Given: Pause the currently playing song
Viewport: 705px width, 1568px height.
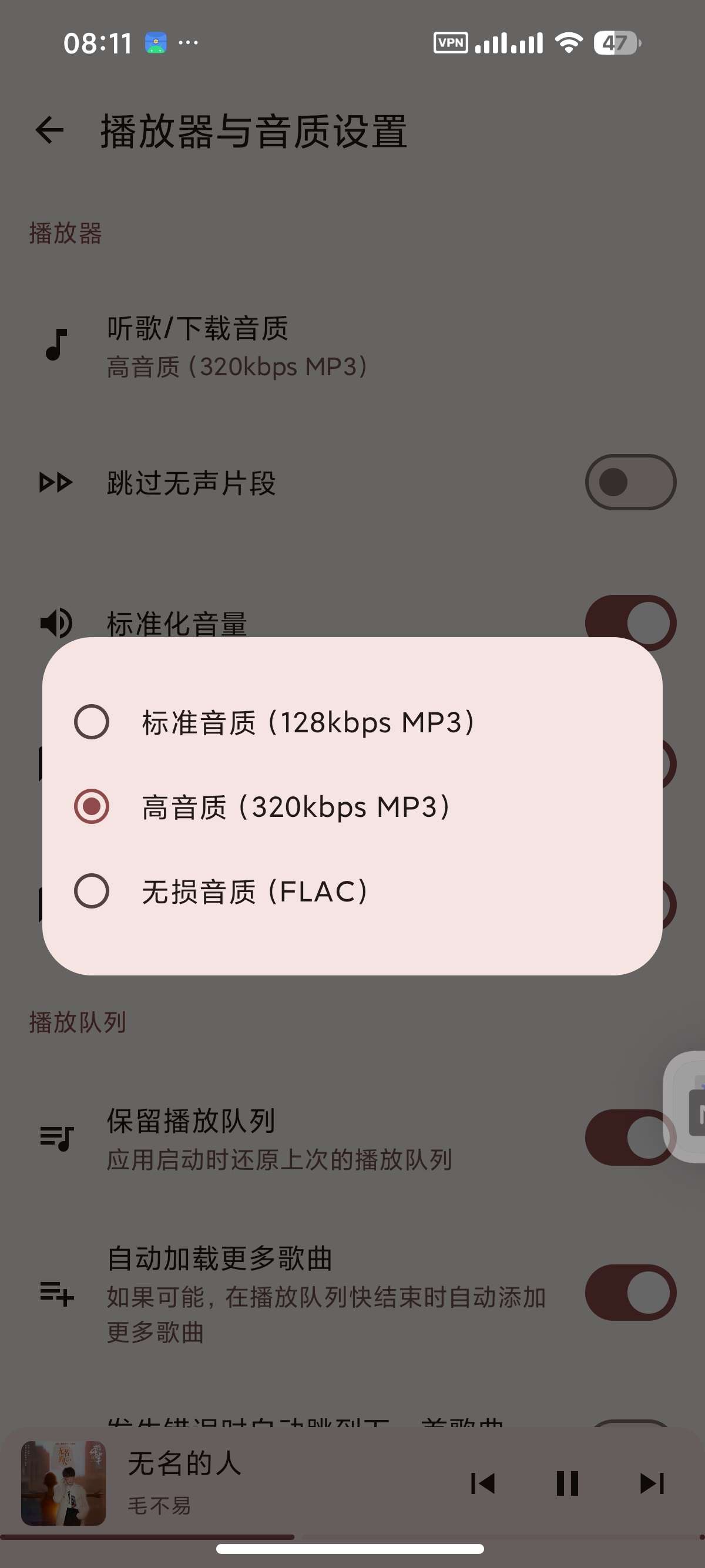Looking at the screenshot, I should [x=567, y=1484].
